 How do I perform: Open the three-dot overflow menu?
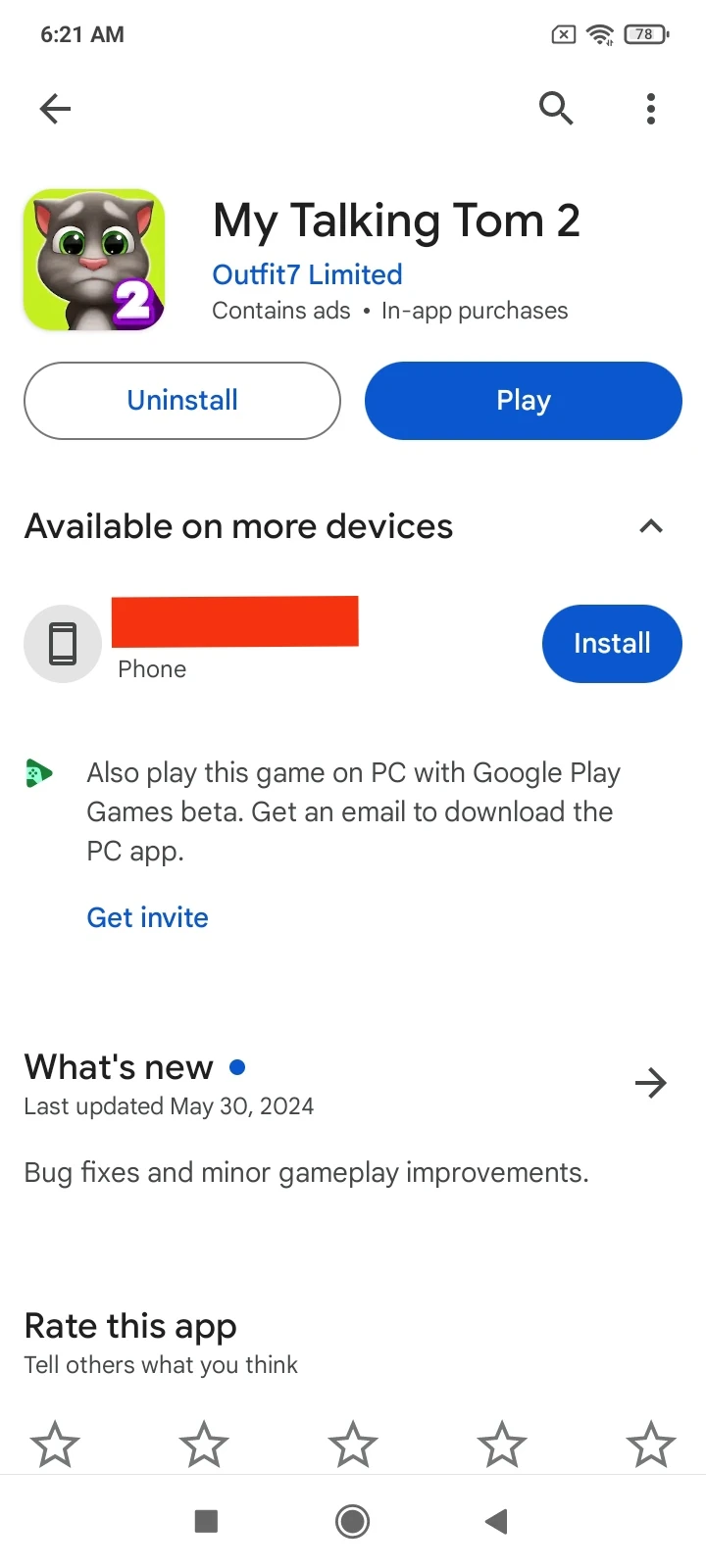651,109
